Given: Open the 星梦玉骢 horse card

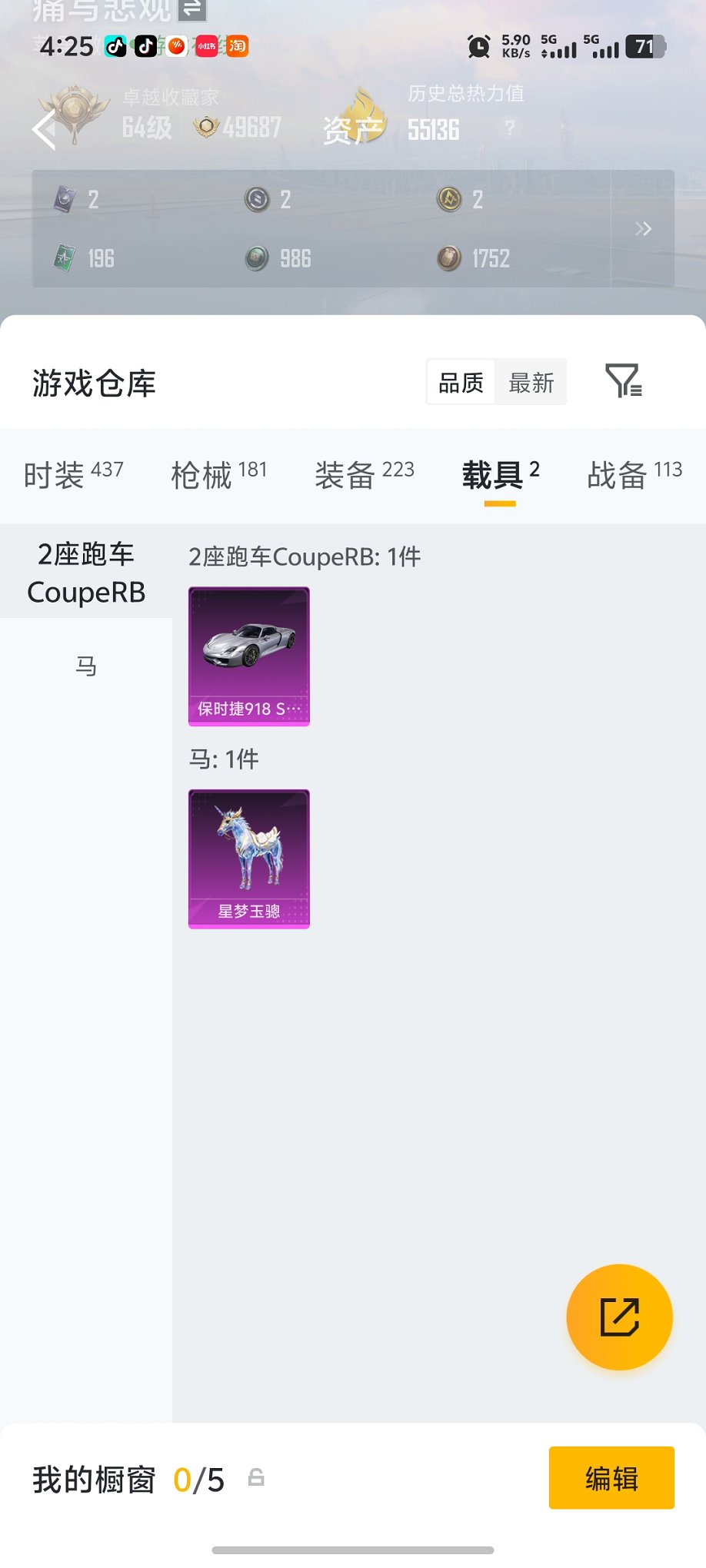Looking at the screenshot, I should (249, 859).
